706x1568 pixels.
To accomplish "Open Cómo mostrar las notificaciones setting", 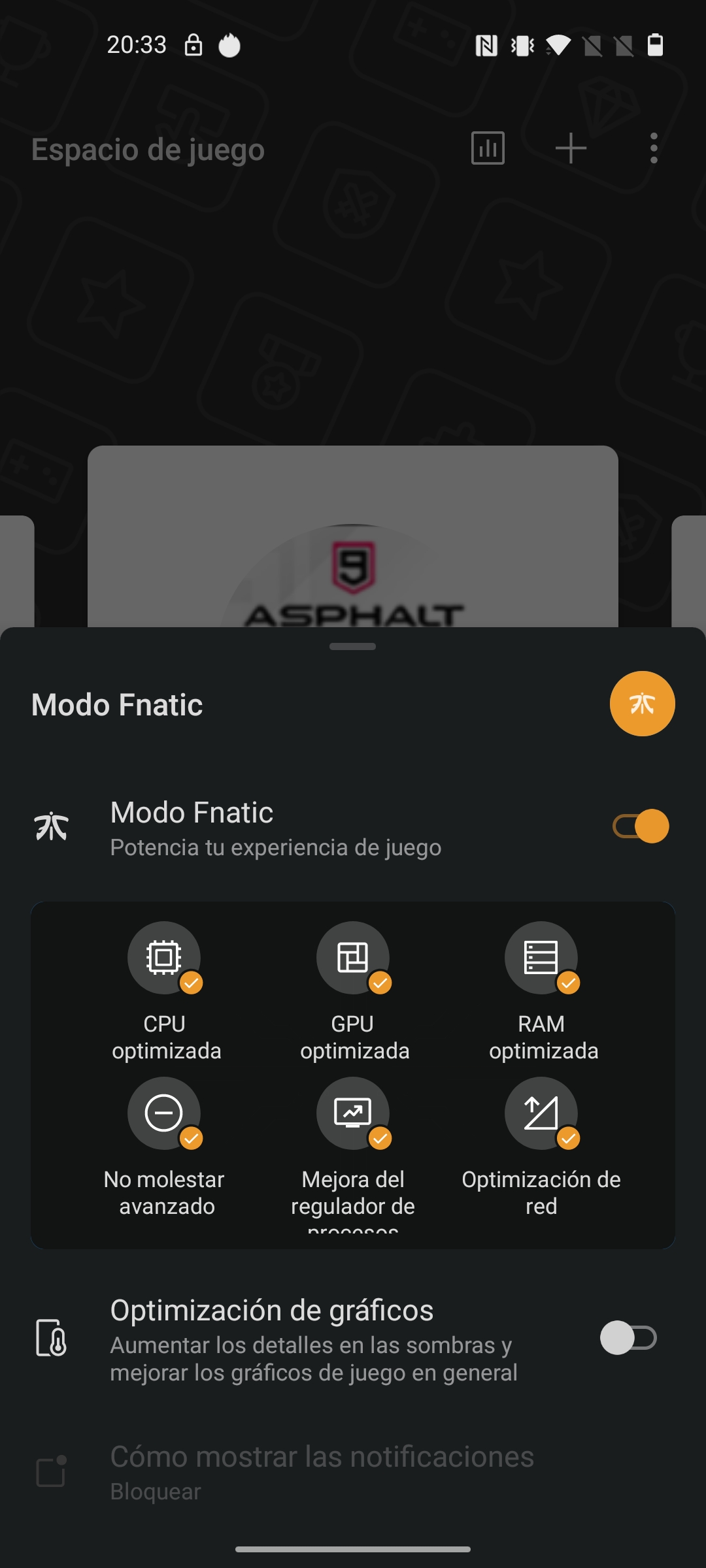I will coord(322,1472).
